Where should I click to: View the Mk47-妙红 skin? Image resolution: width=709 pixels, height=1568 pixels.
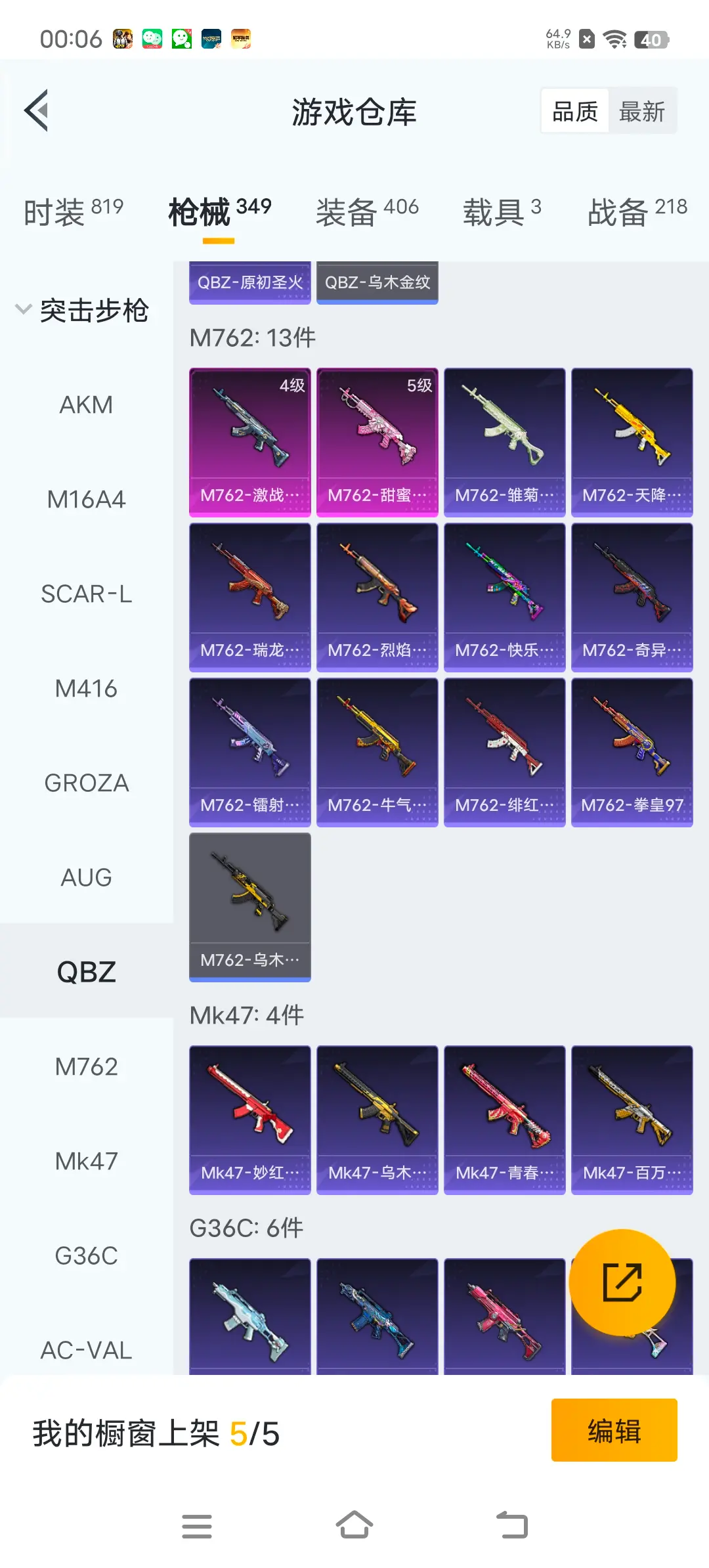[x=249, y=1120]
